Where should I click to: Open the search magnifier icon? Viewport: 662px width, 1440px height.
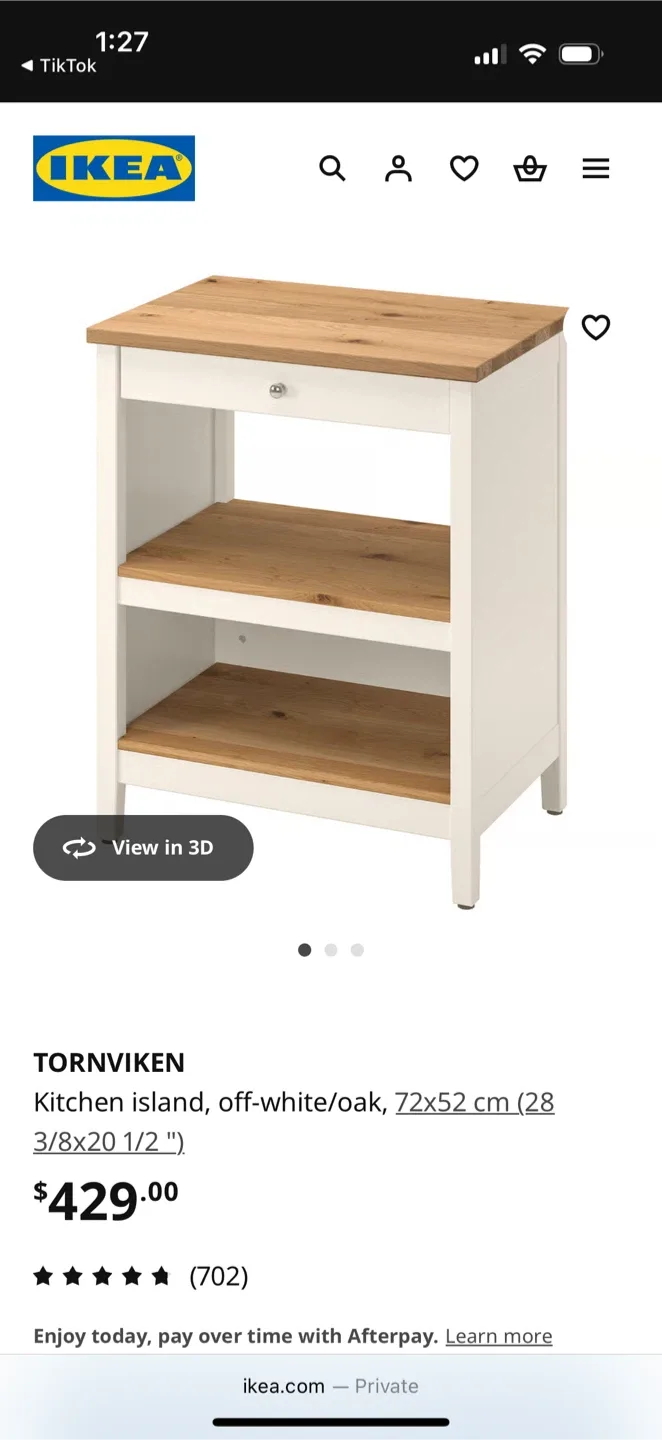332,168
